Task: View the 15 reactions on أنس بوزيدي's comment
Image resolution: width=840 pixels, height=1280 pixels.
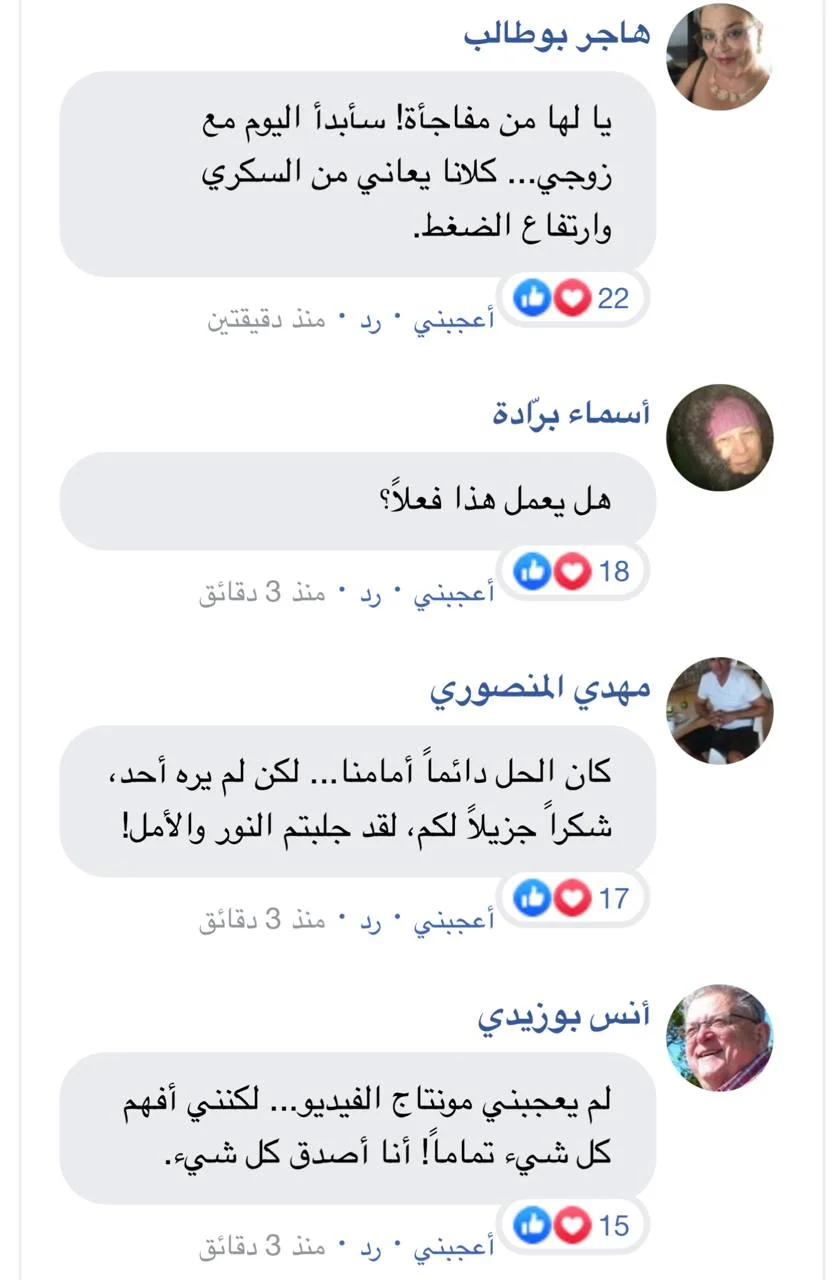Action: coord(572,1225)
